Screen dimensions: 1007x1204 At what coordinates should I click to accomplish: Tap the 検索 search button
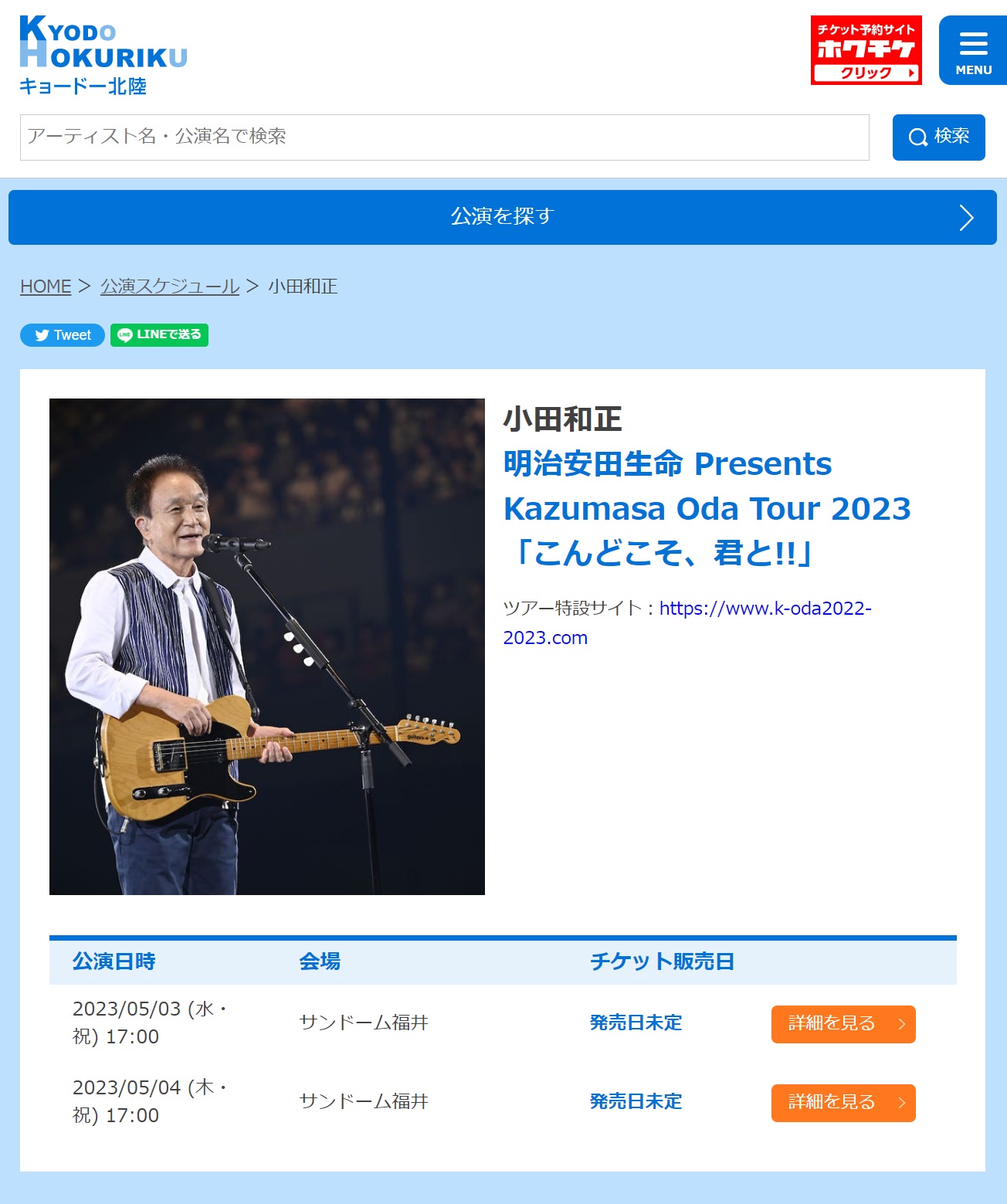pyautogui.click(x=938, y=137)
